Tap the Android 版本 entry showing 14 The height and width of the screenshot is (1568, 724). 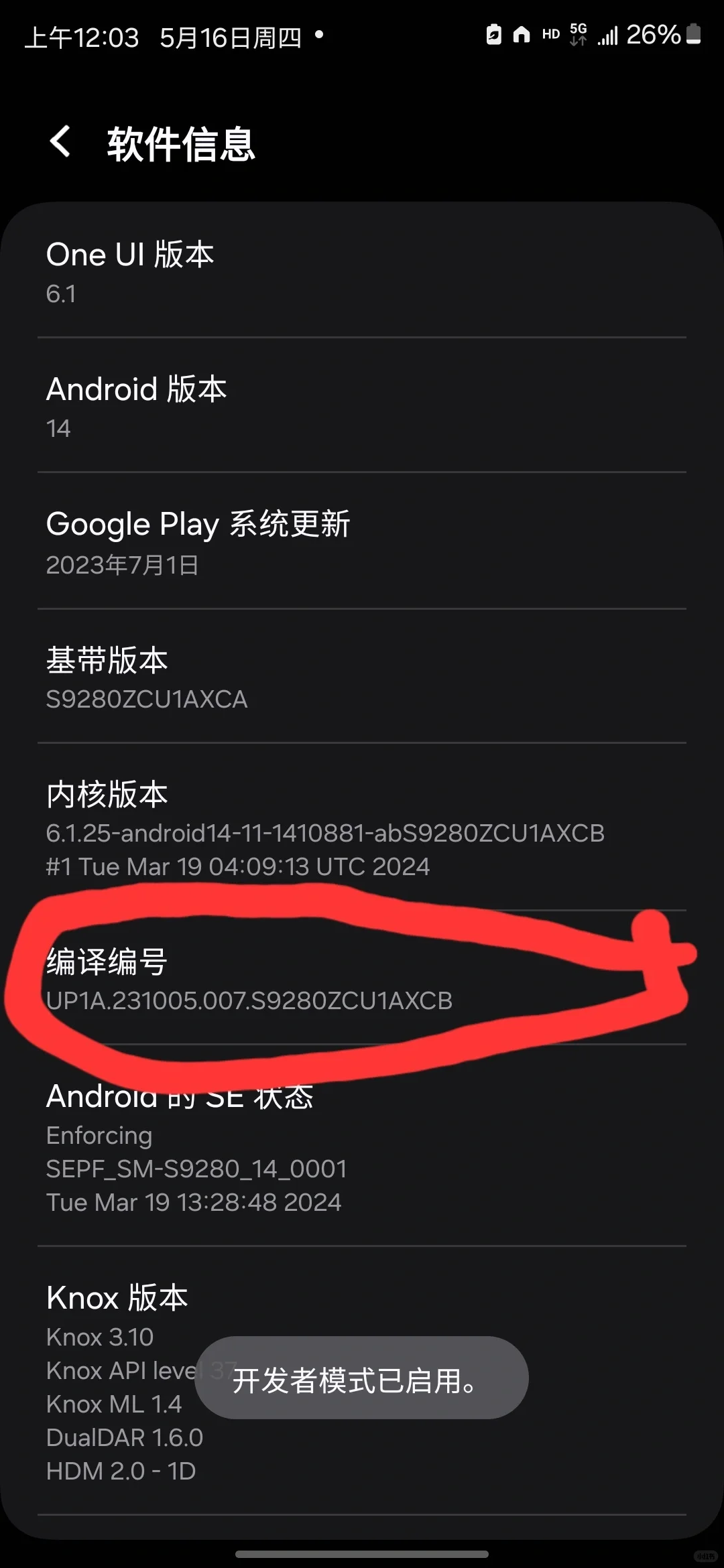click(362, 407)
